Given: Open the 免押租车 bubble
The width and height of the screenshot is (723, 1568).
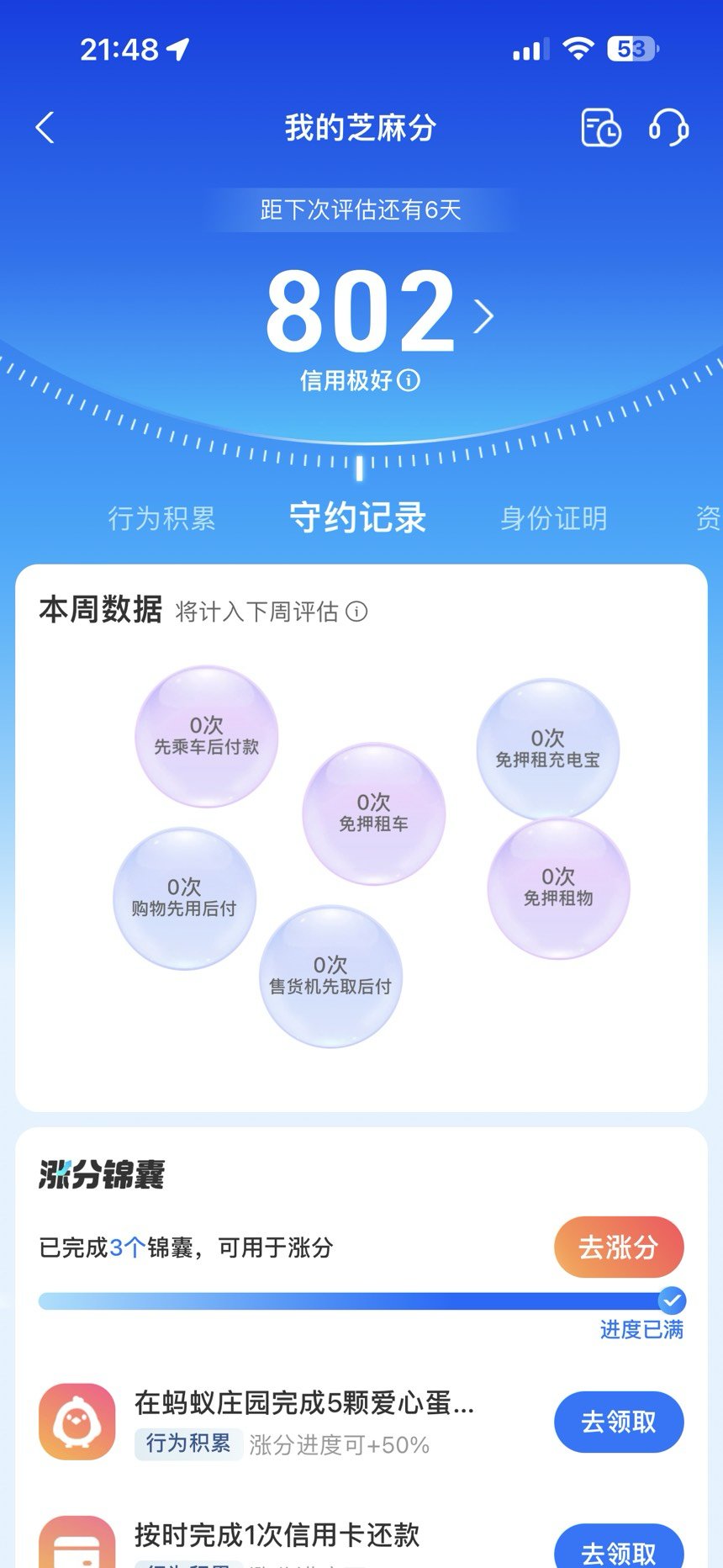Looking at the screenshot, I should [373, 813].
